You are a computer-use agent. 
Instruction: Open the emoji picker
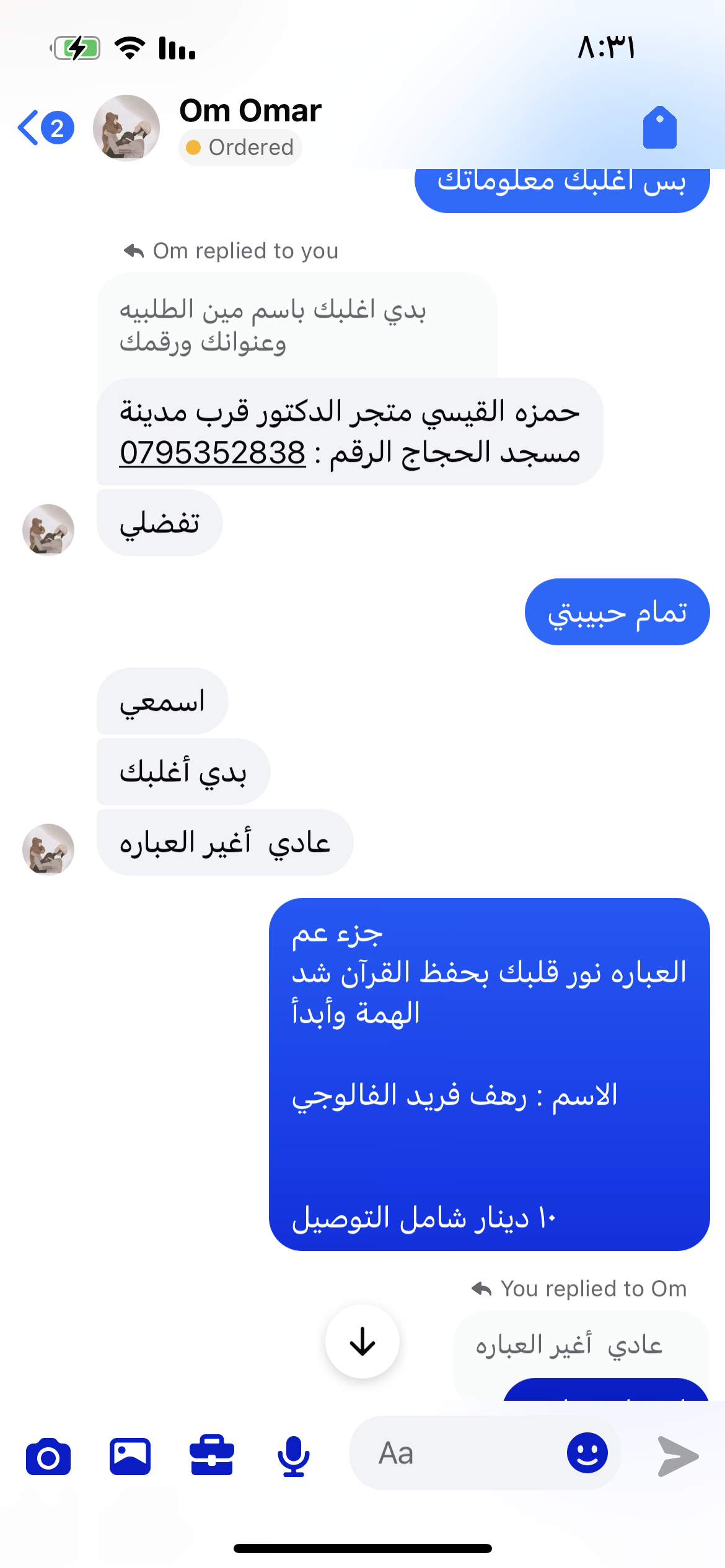[587, 1453]
